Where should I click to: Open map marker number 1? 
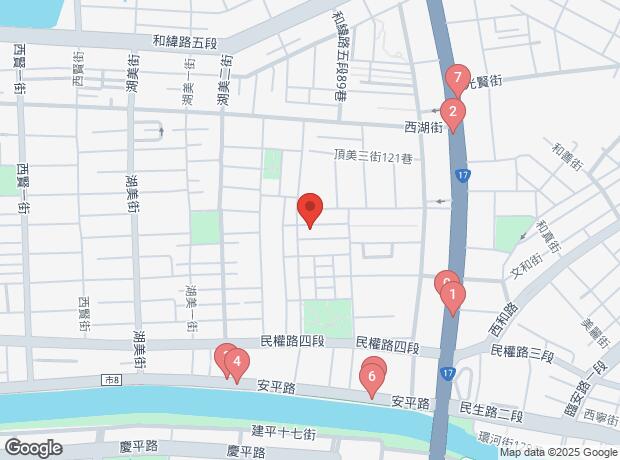[x=453, y=295]
